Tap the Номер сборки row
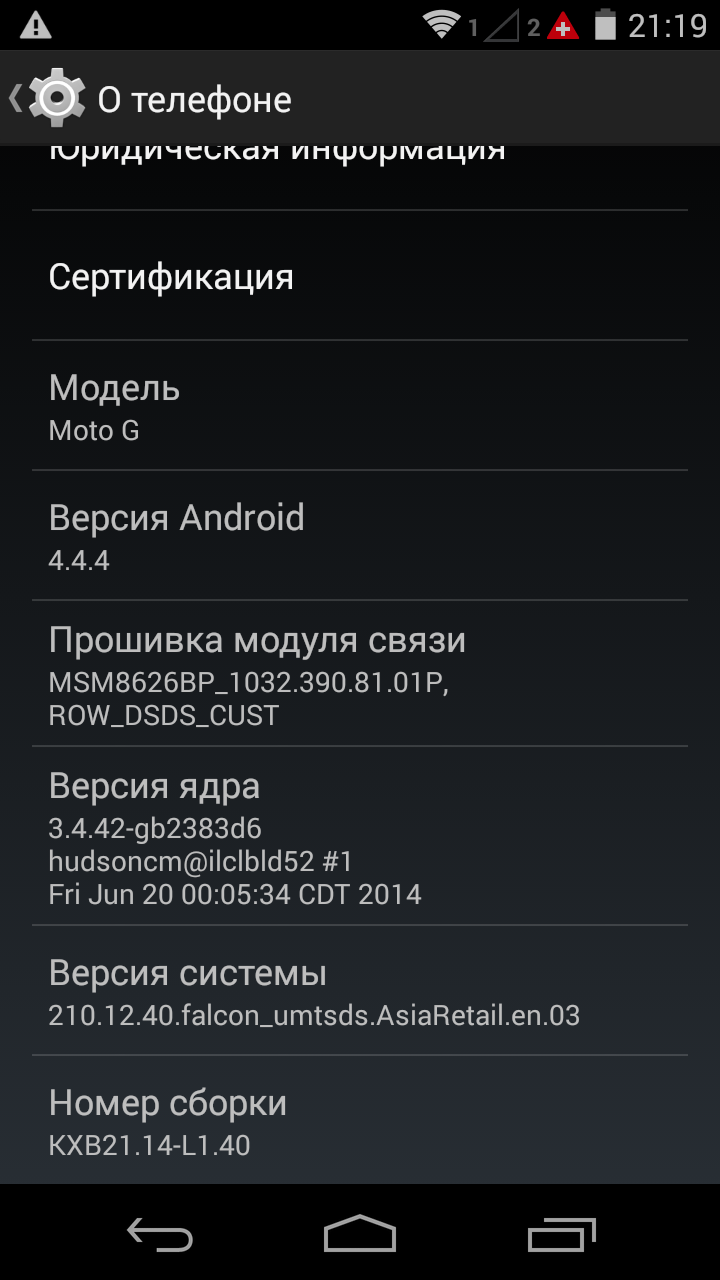This screenshot has width=720, height=1280. point(360,1120)
